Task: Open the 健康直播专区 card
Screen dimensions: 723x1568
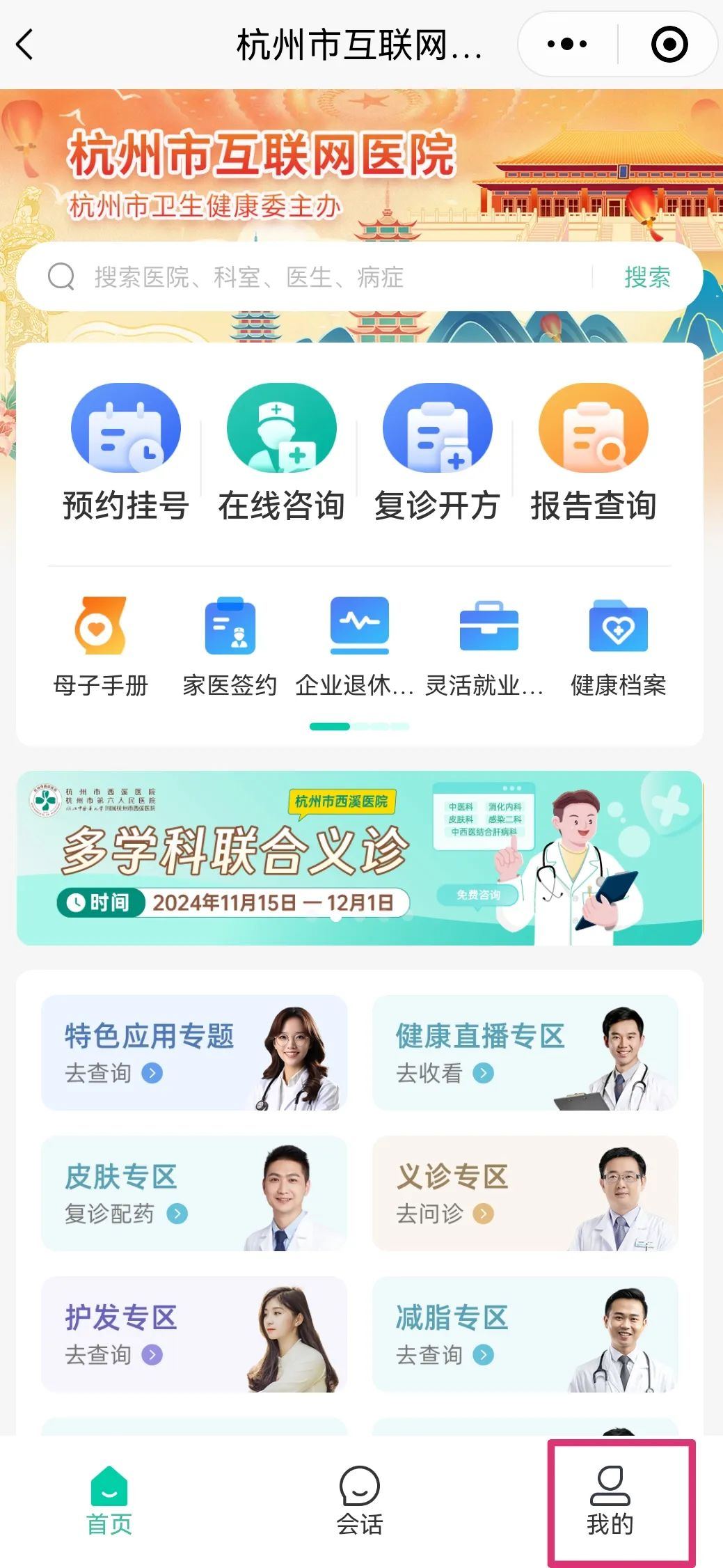Action: [x=525, y=1052]
